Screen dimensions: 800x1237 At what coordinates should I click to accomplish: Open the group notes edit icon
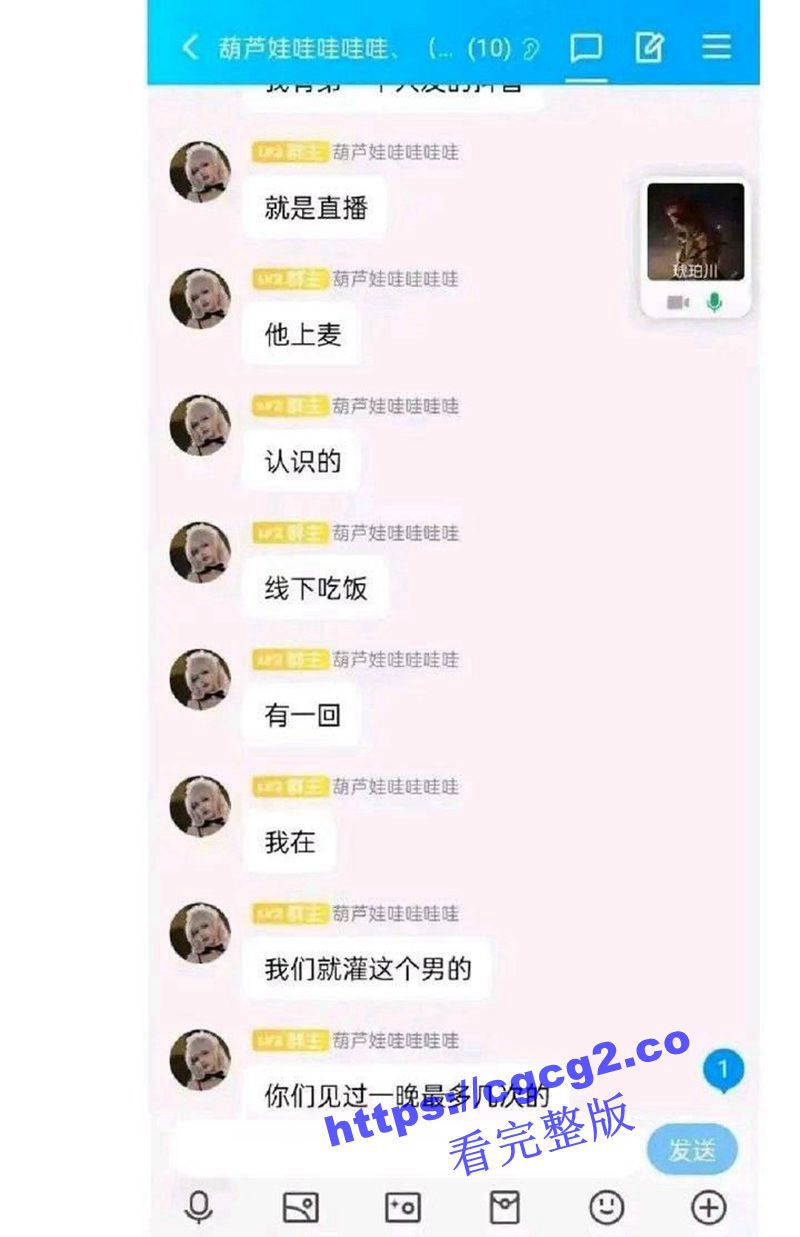tap(650, 48)
